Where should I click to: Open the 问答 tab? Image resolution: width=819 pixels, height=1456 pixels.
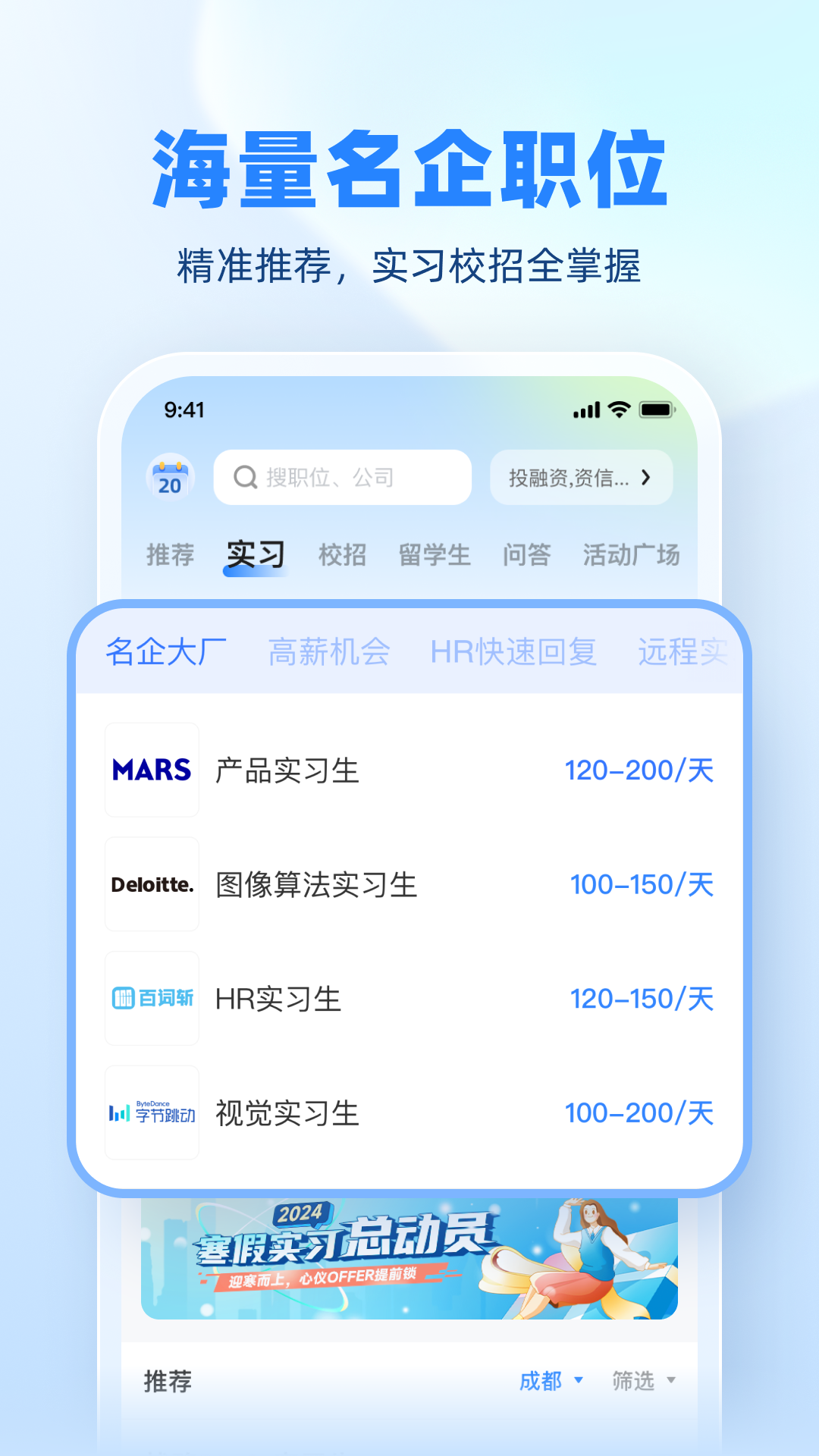coord(527,554)
